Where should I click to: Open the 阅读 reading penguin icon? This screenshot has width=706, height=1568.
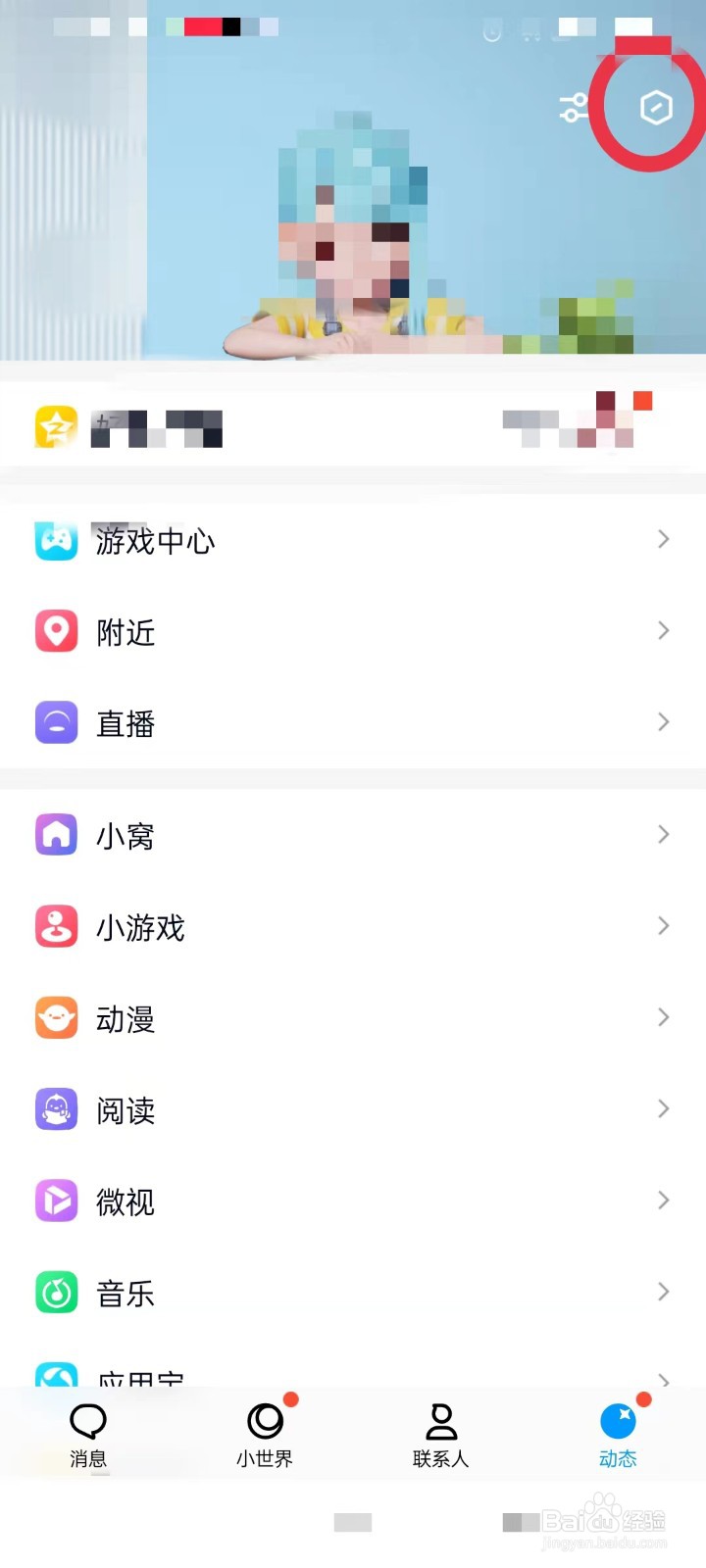56,1109
